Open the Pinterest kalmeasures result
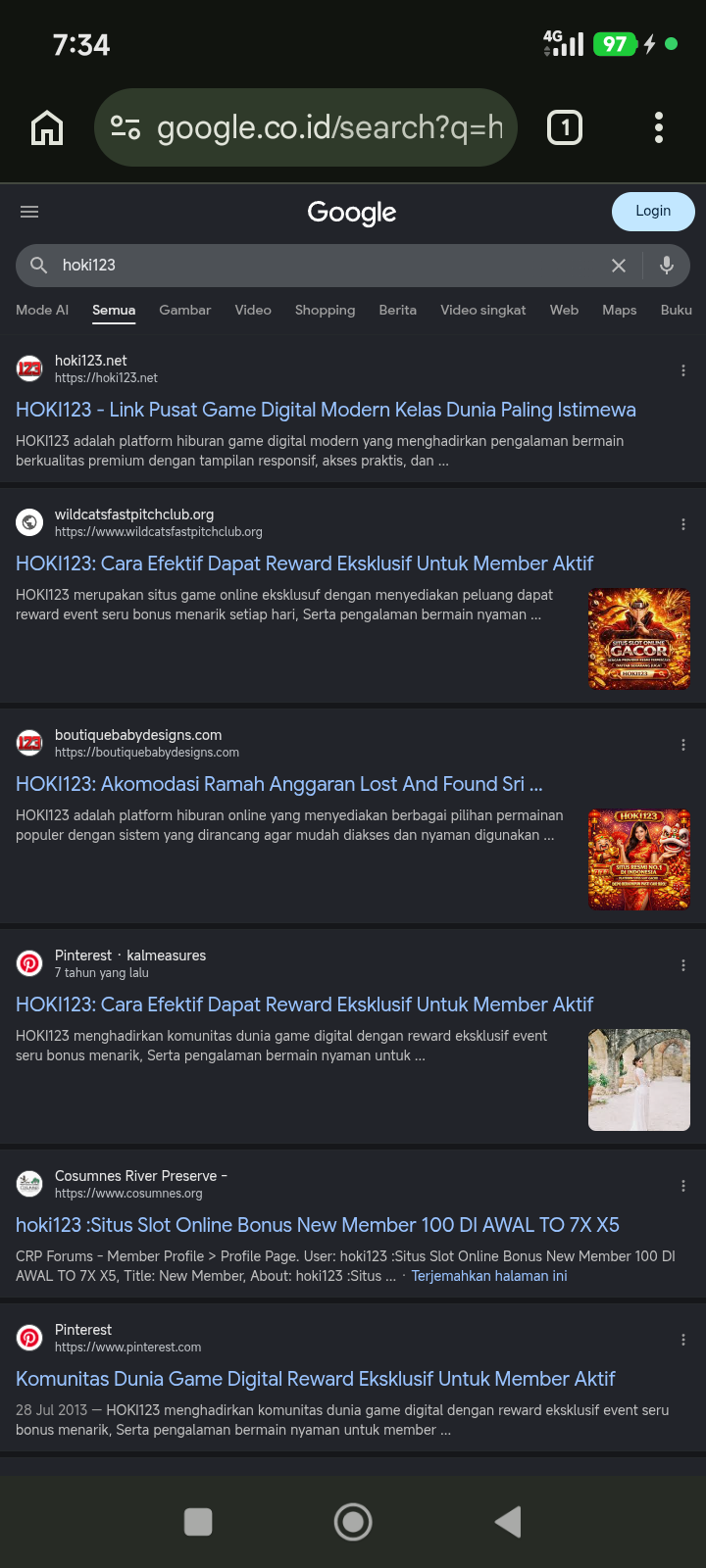 tap(304, 1004)
